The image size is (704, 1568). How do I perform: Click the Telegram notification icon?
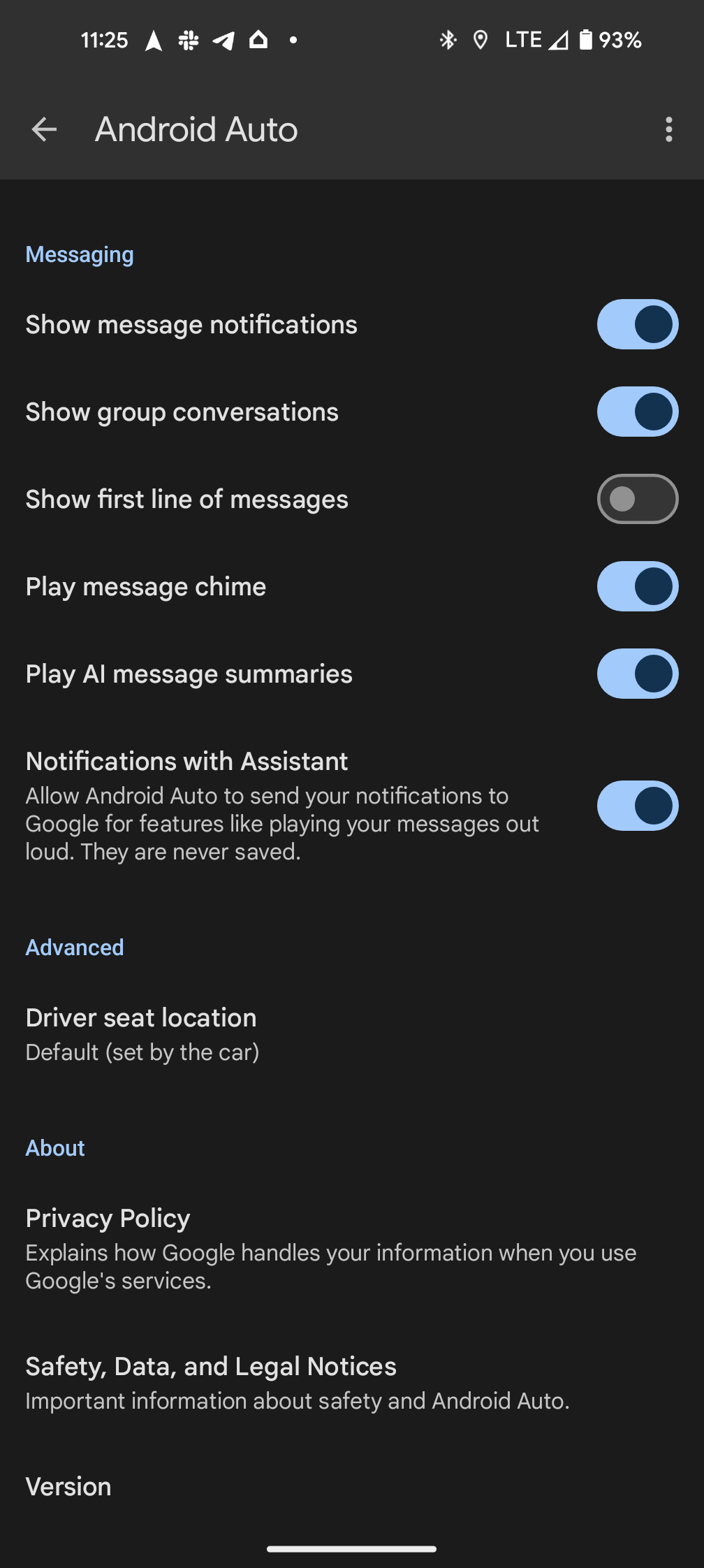coord(223,40)
